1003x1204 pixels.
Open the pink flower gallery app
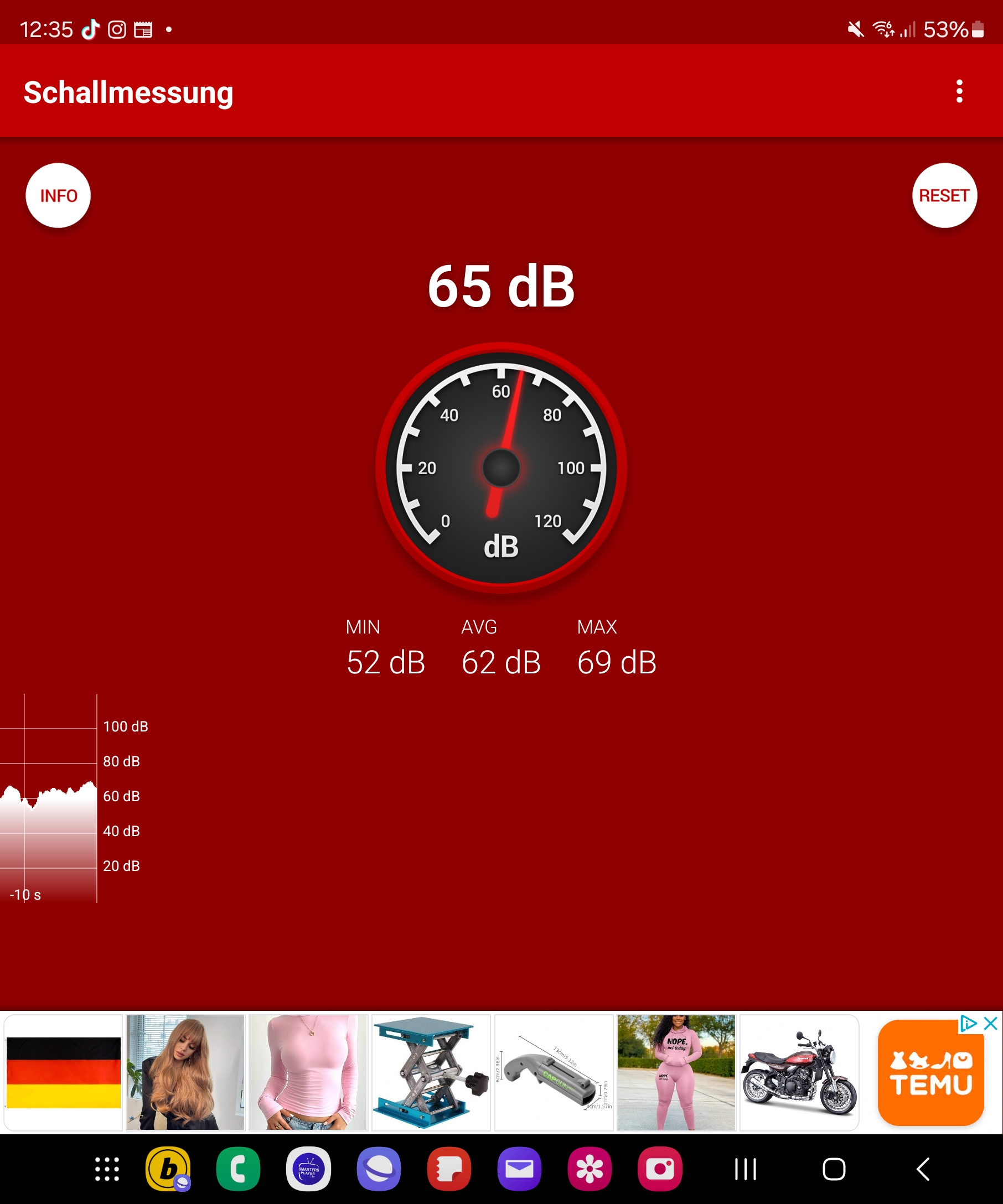(x=589, y=1169)
